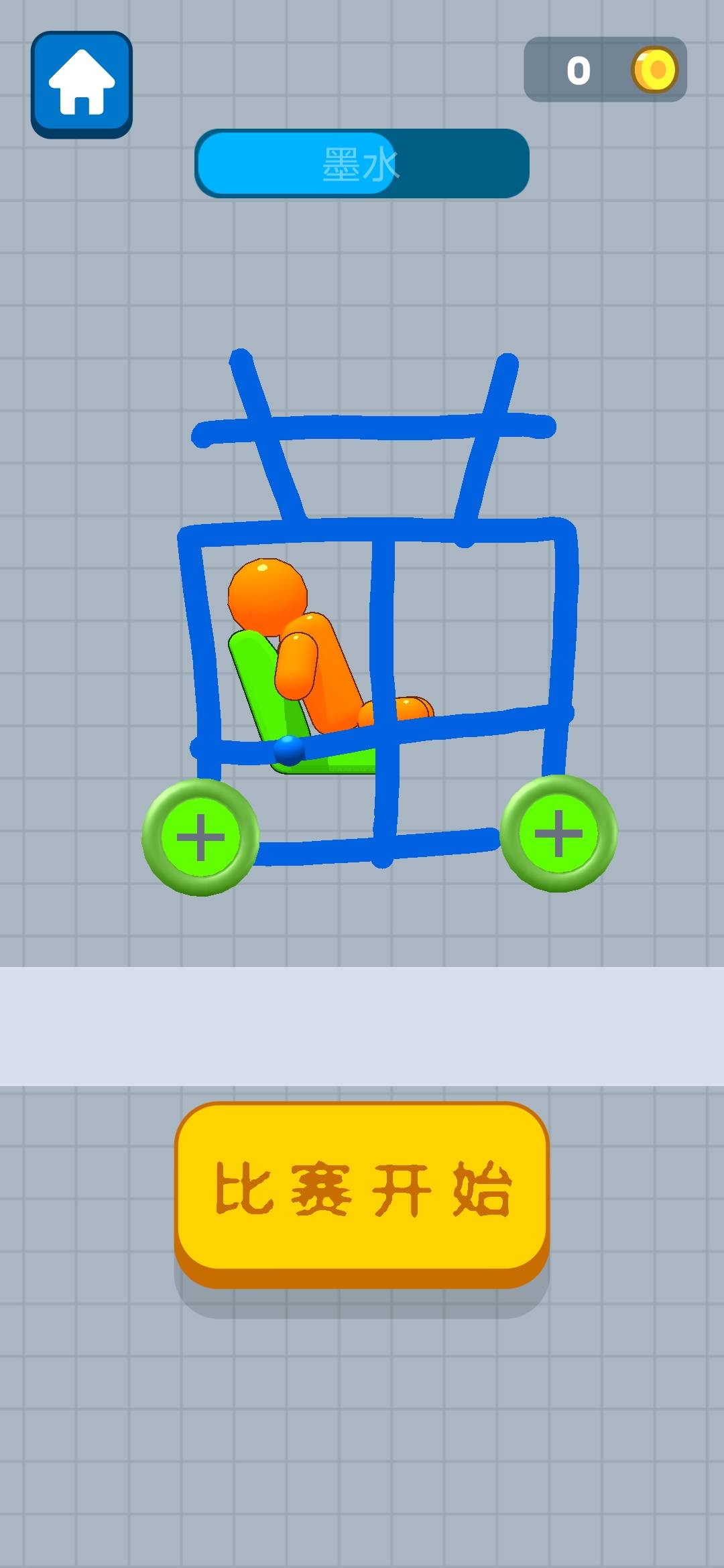Tap the left green plus wheel

click(200, 838)
